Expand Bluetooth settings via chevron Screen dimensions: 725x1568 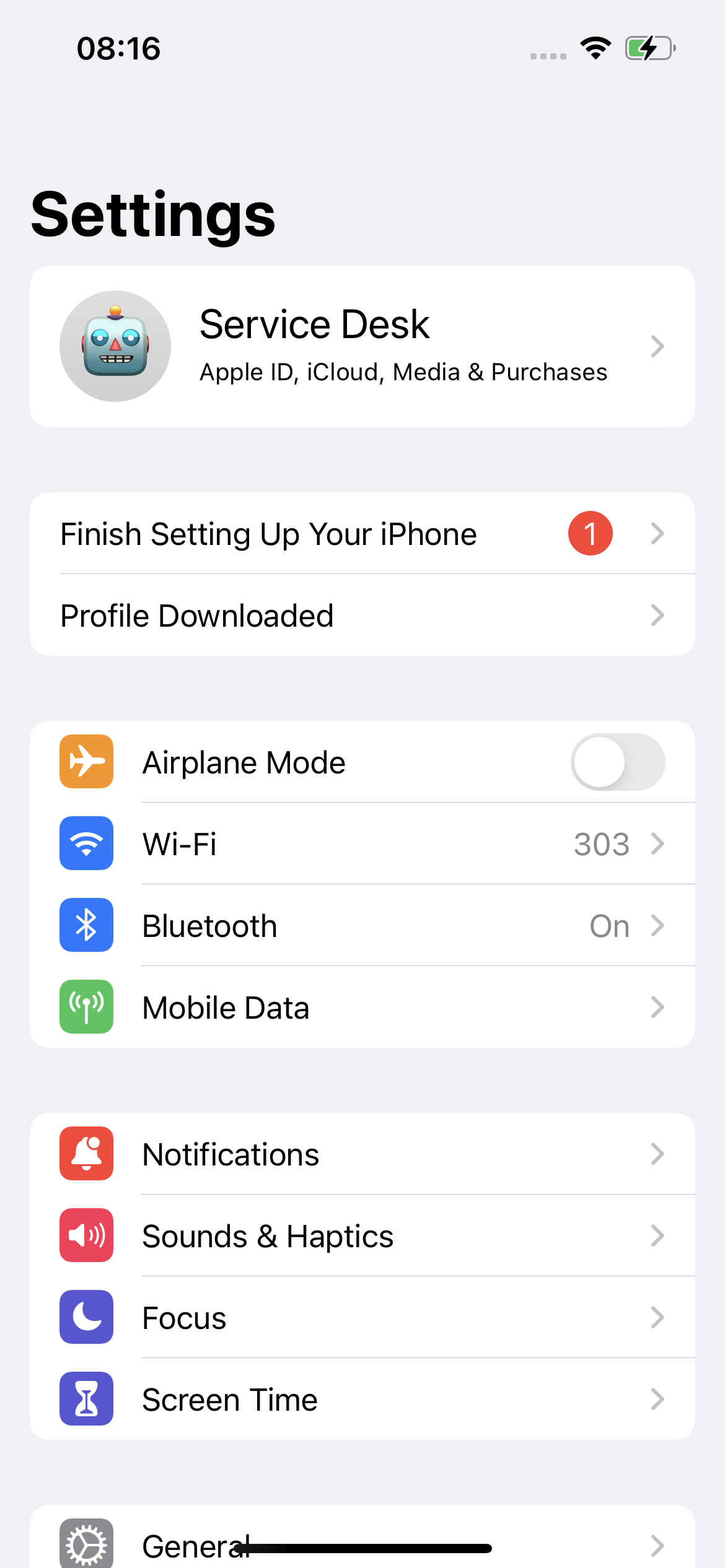pos(658,925)
